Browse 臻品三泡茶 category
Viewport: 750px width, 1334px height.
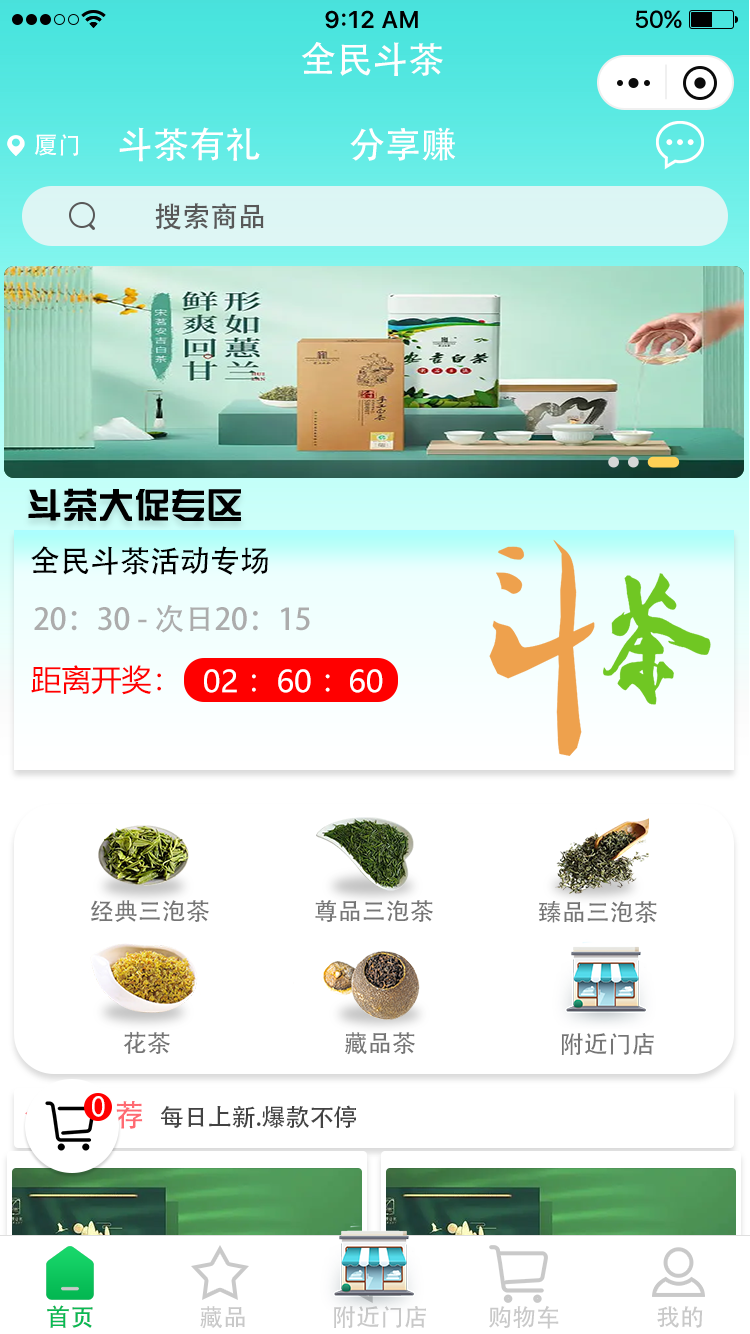coord(598,872)
